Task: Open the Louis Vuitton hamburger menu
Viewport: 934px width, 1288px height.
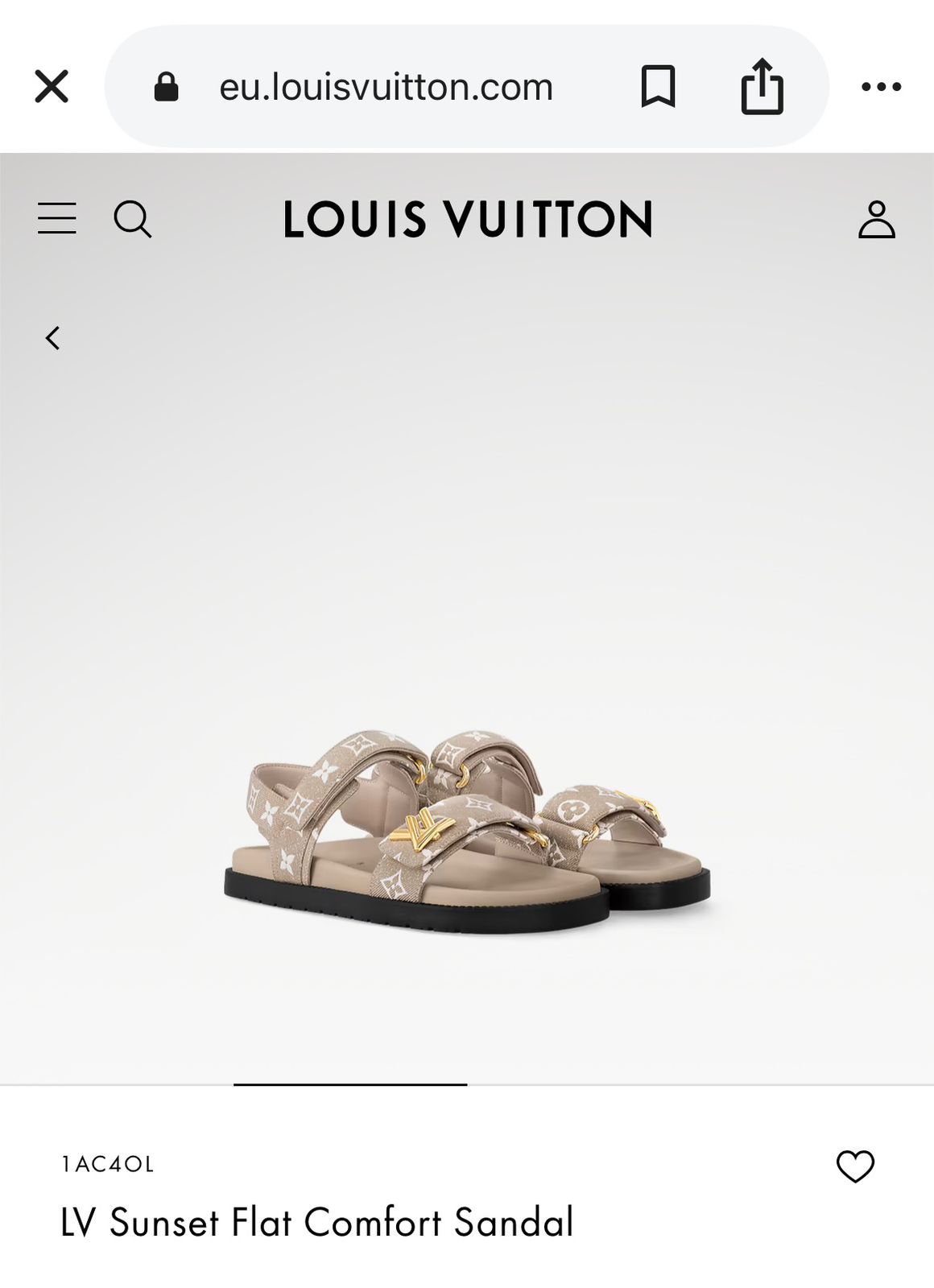Action: pos(57,219)
